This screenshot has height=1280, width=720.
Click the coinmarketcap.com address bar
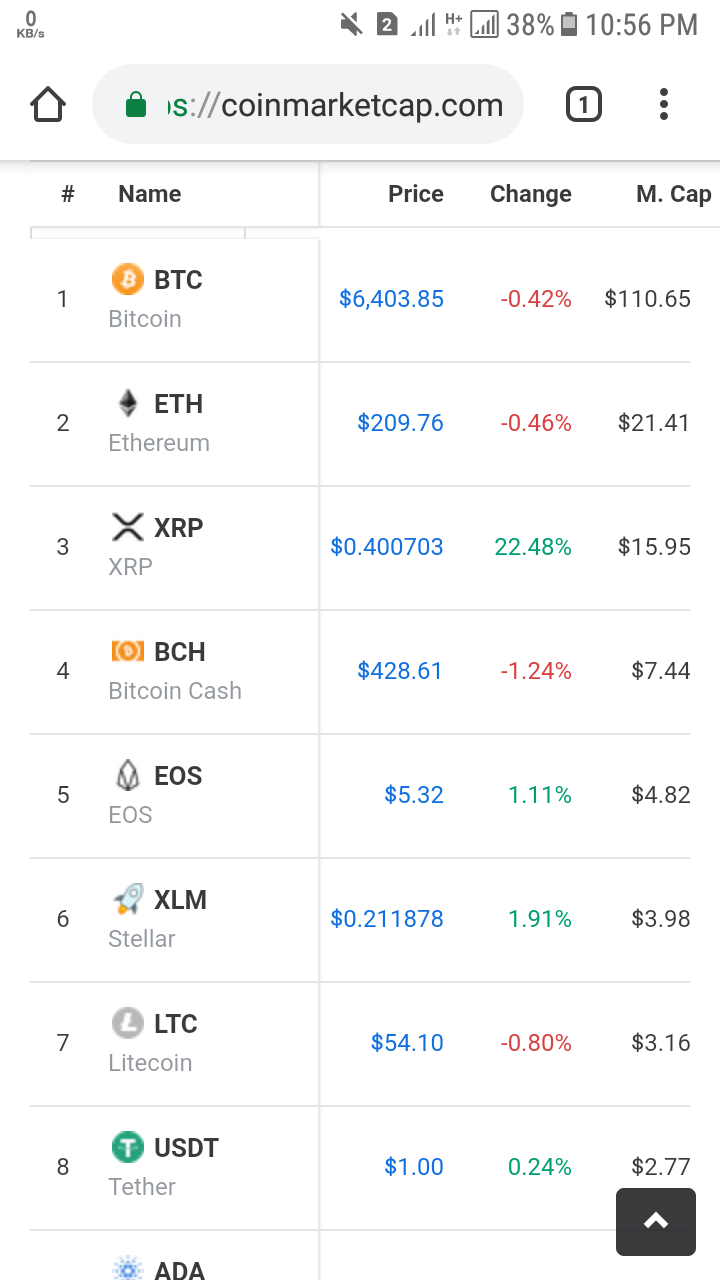tap(330, 103)
